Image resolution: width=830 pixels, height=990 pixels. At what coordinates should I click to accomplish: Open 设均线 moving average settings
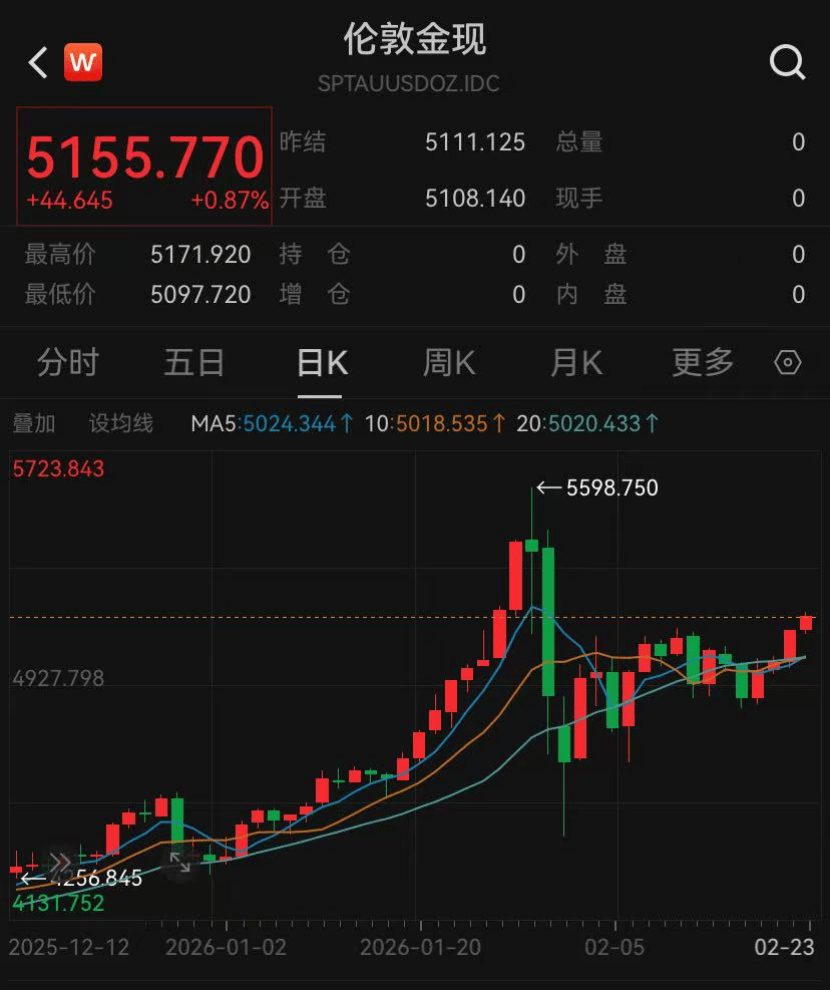click(121, 423)
